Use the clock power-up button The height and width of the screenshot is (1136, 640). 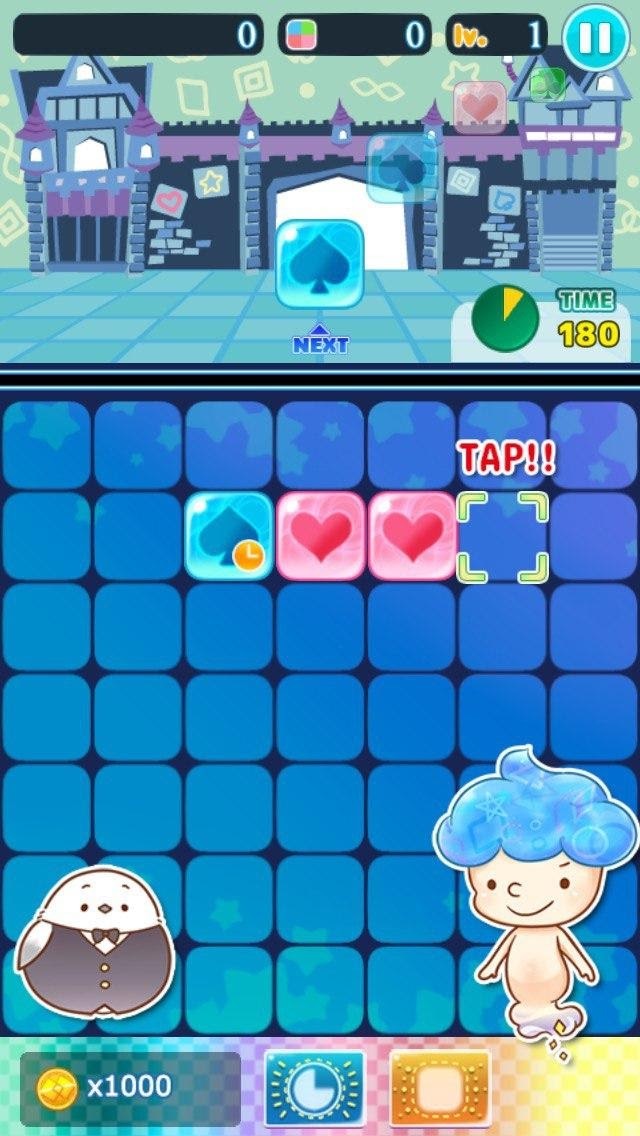315,1087
